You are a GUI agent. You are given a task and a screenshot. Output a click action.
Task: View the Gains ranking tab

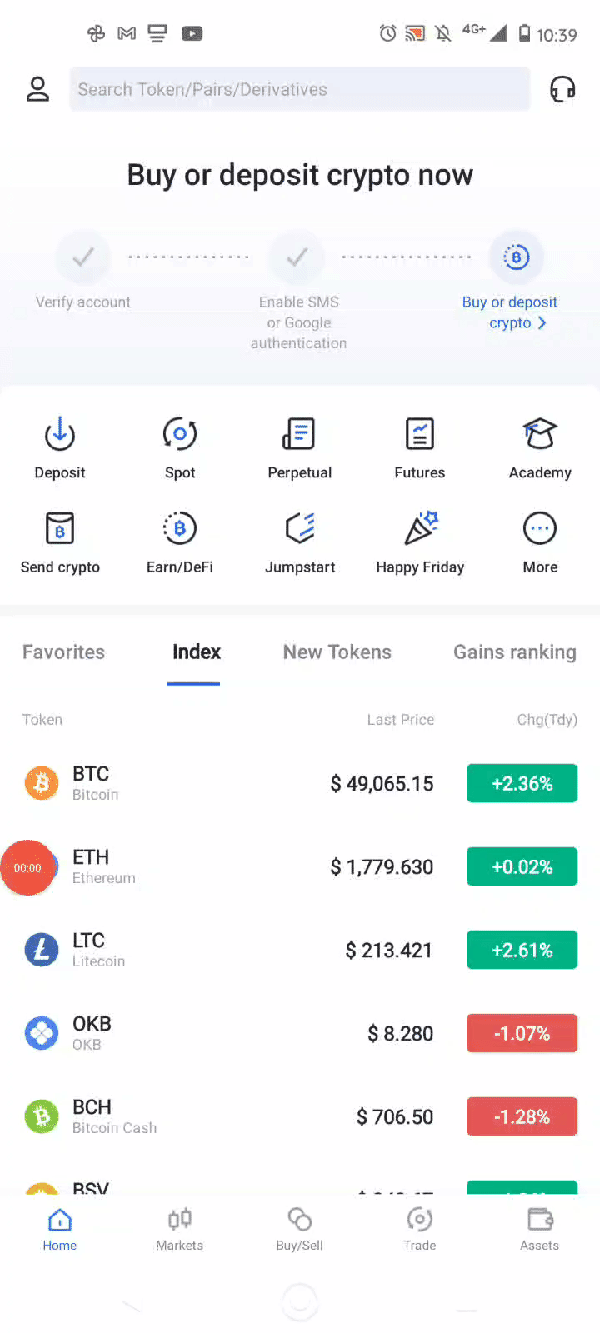pyautogui.click(x=514, y=652)
